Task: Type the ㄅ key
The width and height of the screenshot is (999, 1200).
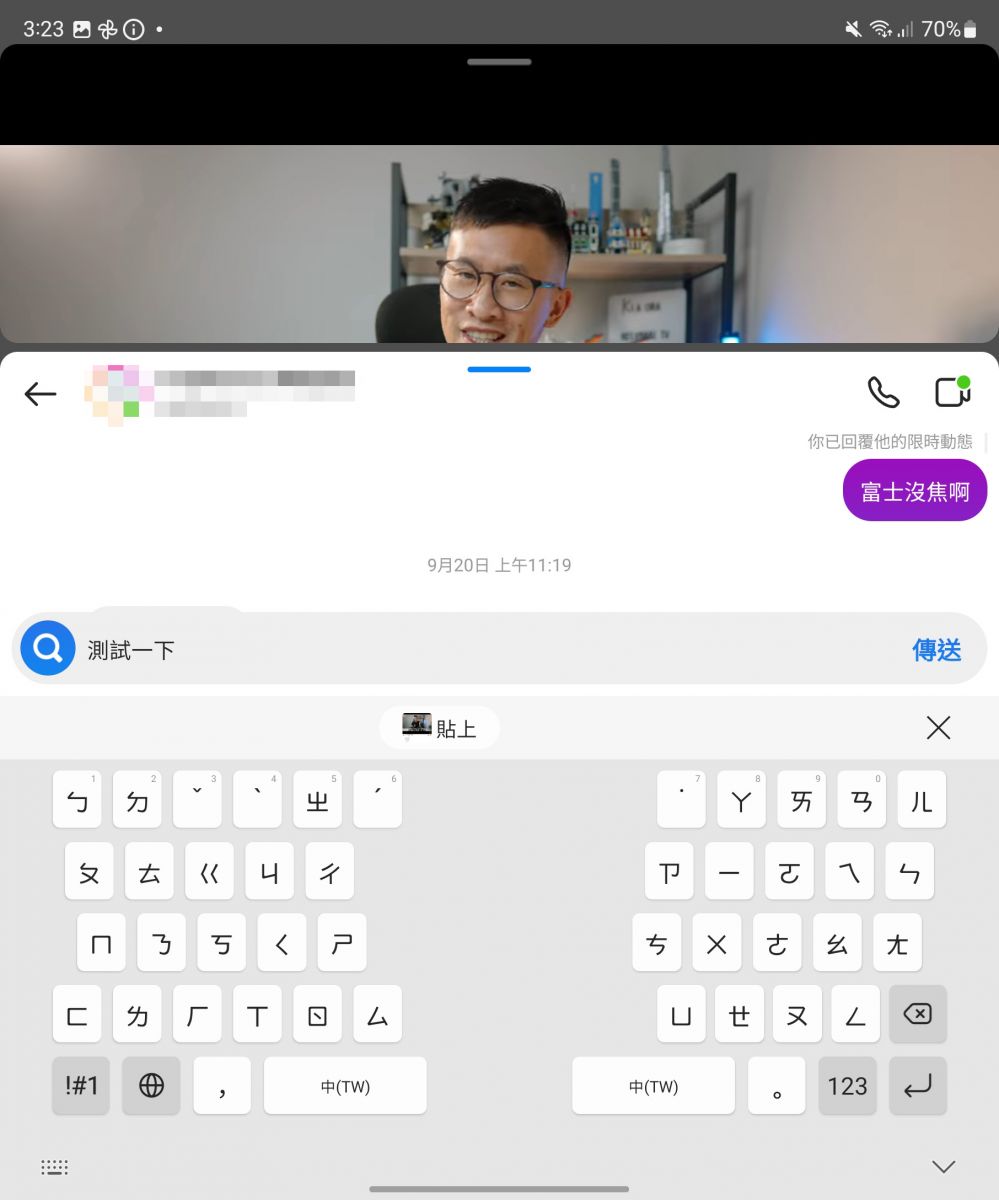Action: click(x=77, y=799)
